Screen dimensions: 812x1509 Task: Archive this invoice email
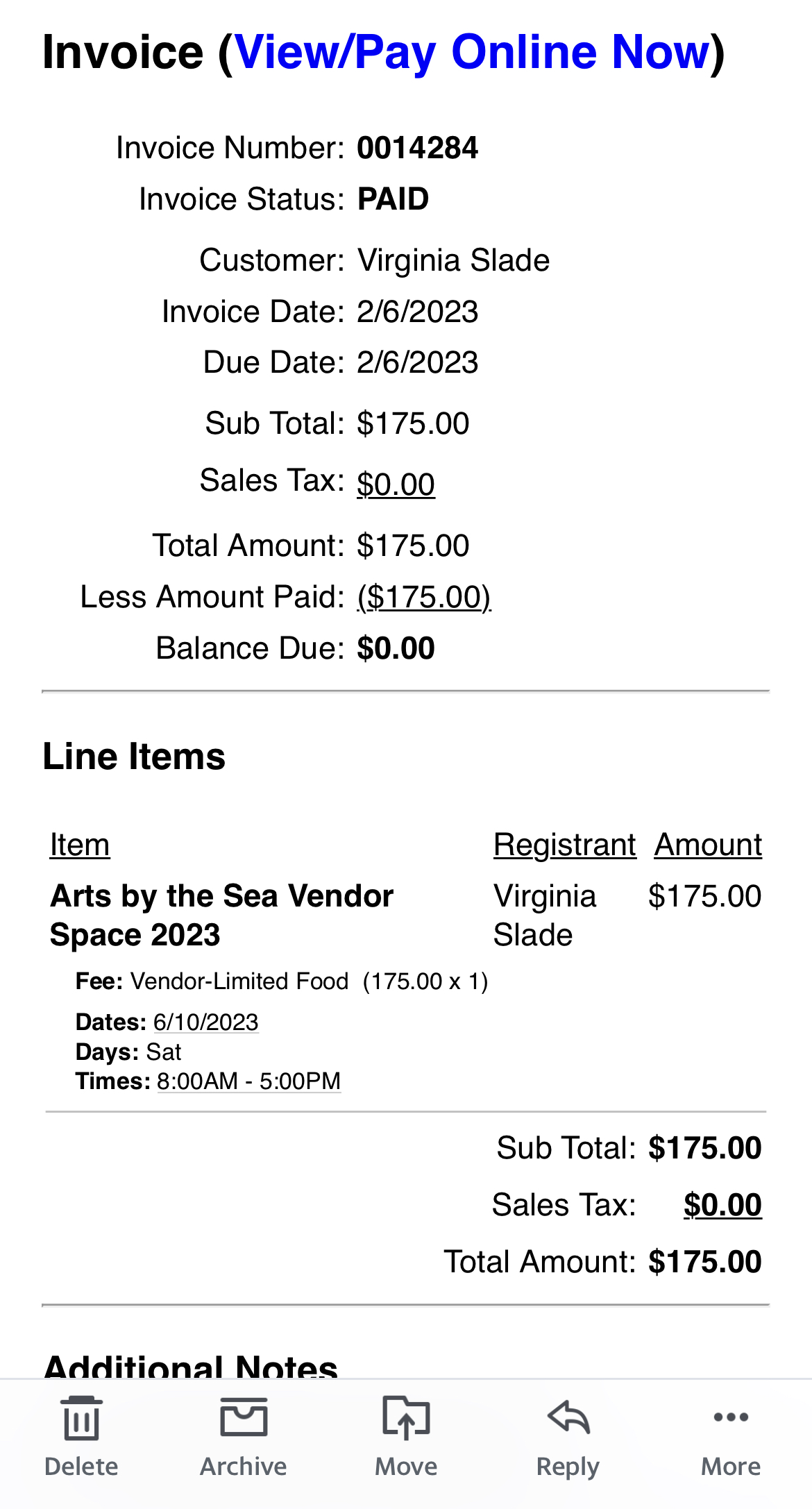(244, 1437)
